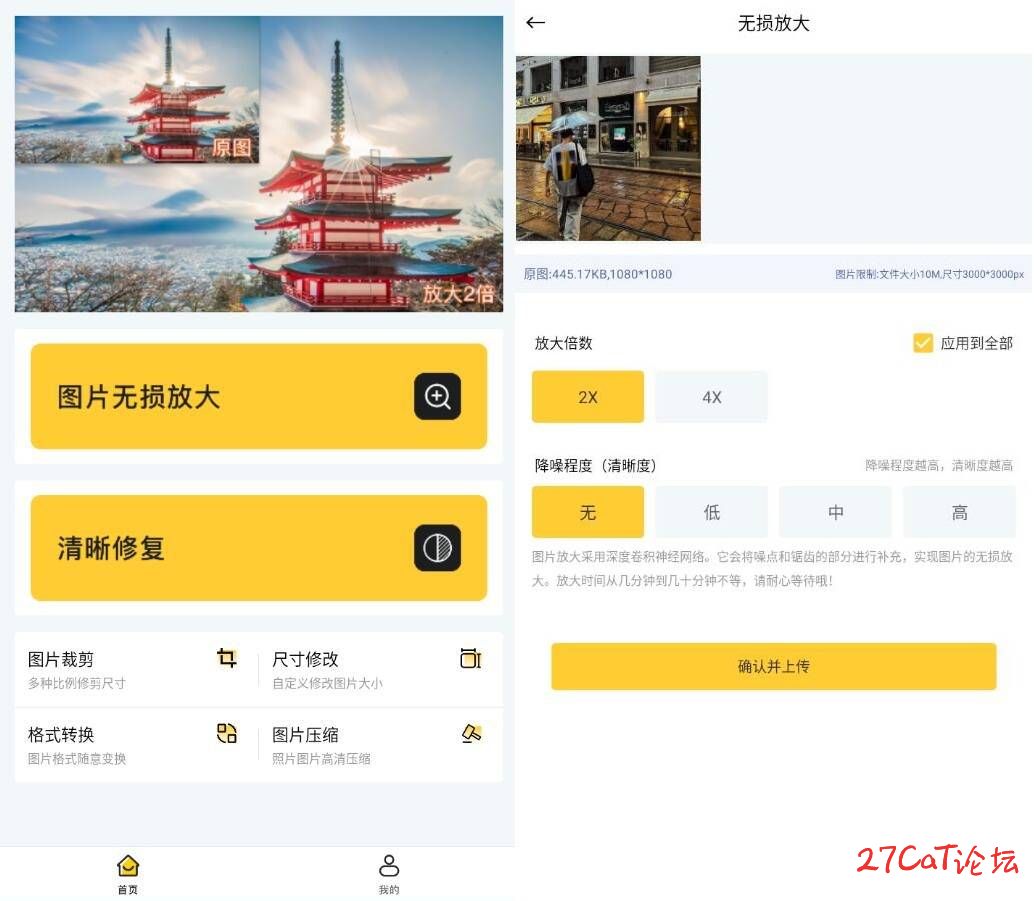Open 图片裁剪 tool
Image resolution: width=1034 pixels, height=901 pixels.
coord(134,669)
